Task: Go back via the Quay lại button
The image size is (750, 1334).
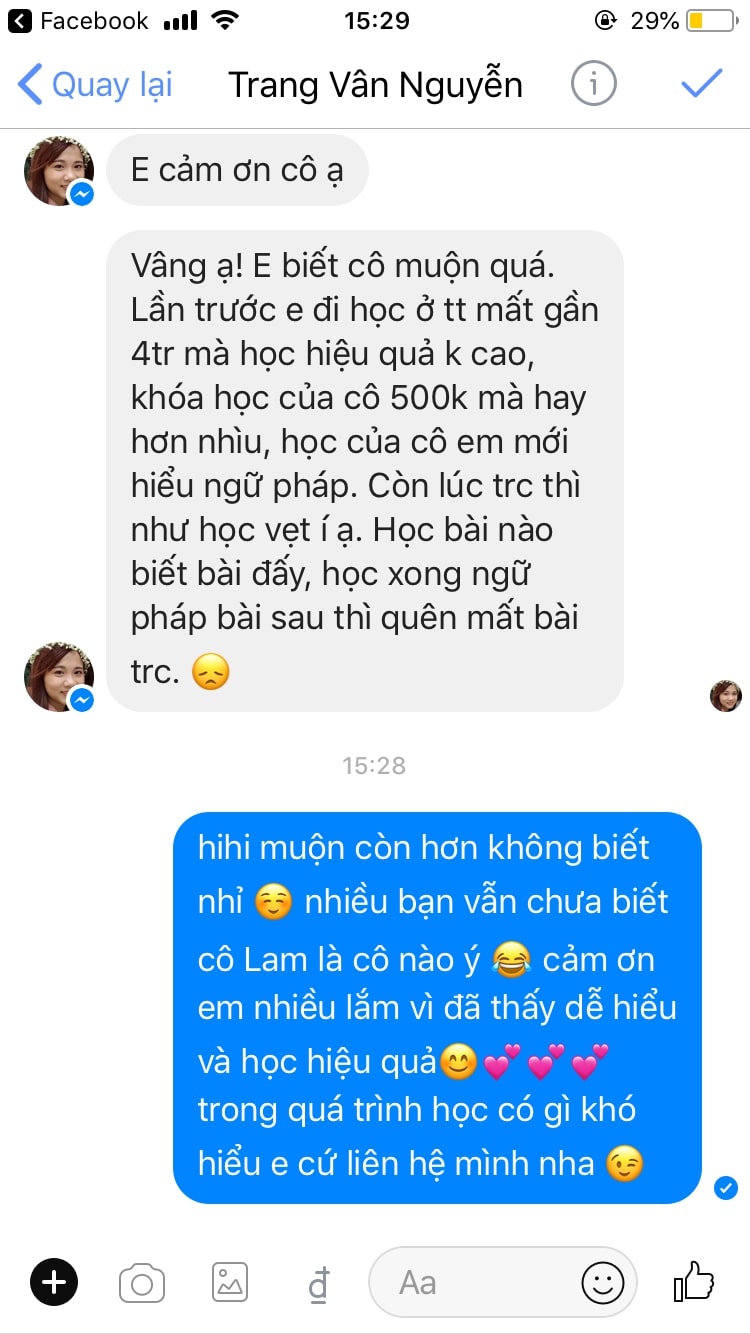Action: coord(95,85)
